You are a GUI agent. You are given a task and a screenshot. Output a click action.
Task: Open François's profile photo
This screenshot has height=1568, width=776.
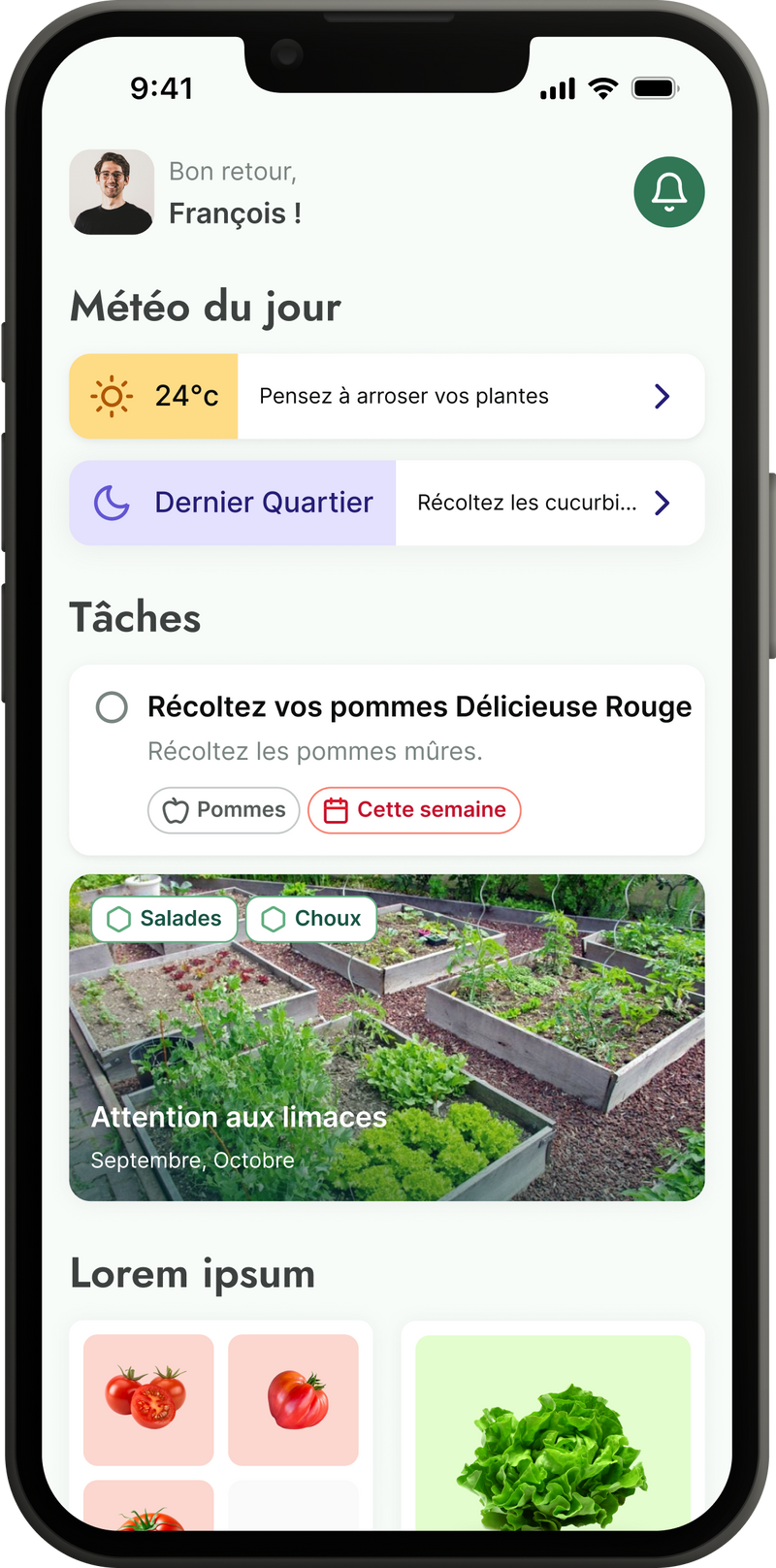[112, 192]
